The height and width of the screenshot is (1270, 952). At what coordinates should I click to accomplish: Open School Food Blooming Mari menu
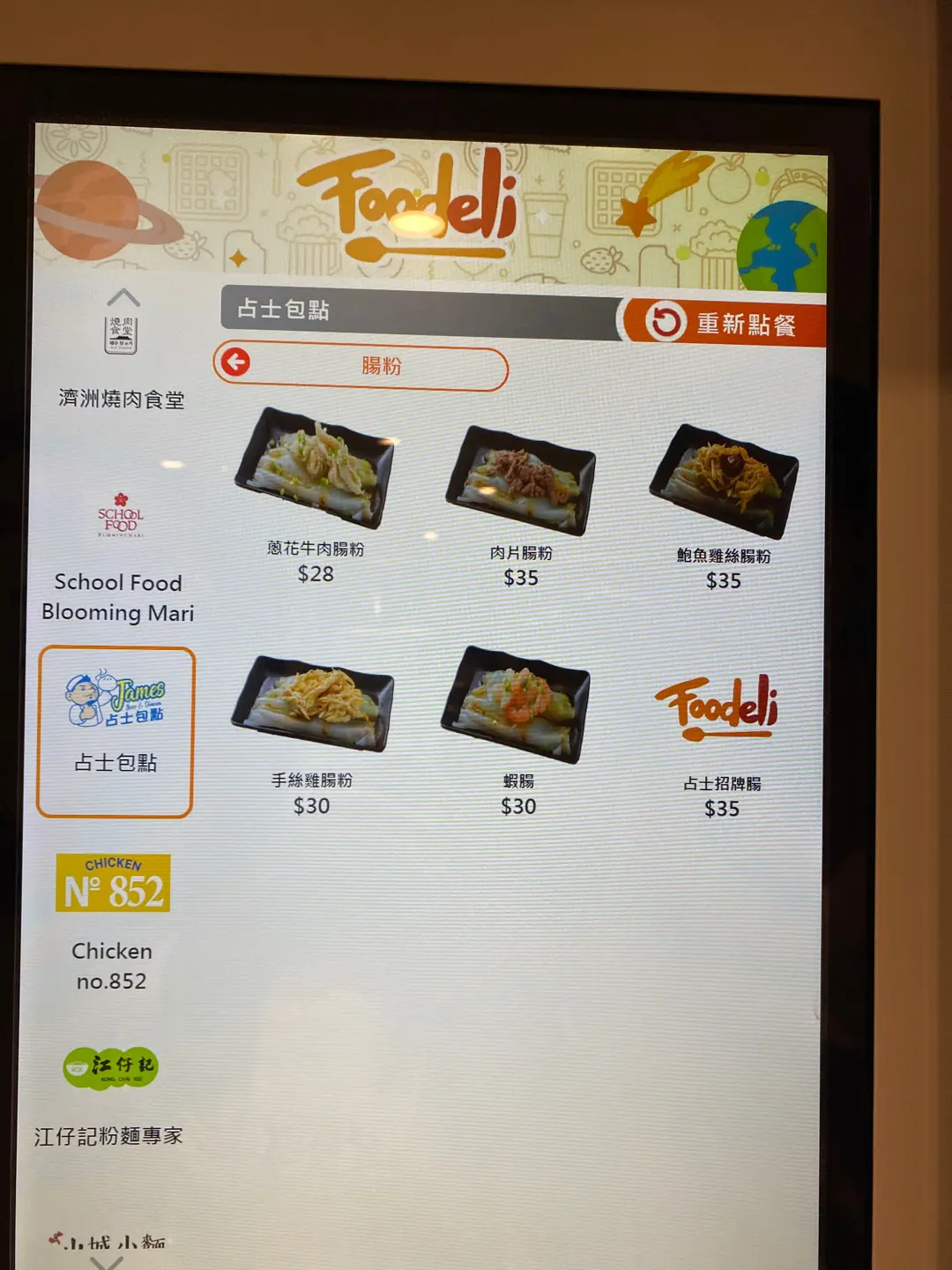click(x=119, y=556)
